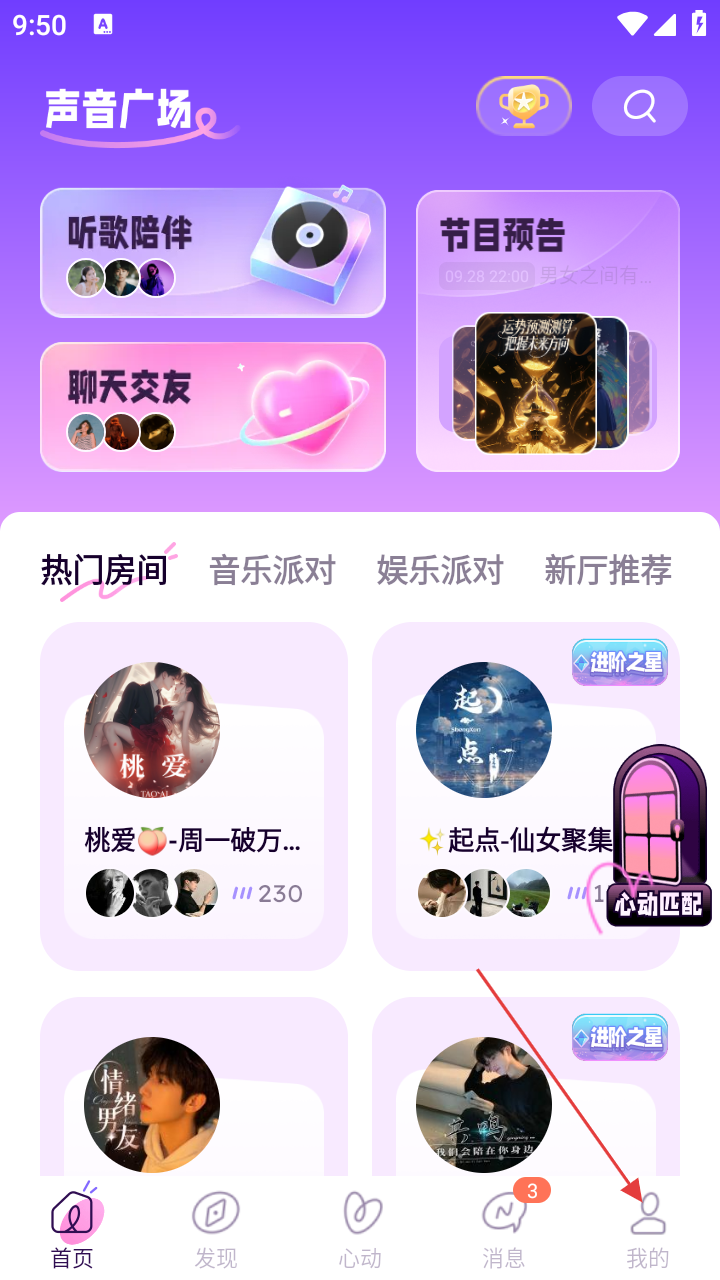Open the search icon

pos(639,106)
